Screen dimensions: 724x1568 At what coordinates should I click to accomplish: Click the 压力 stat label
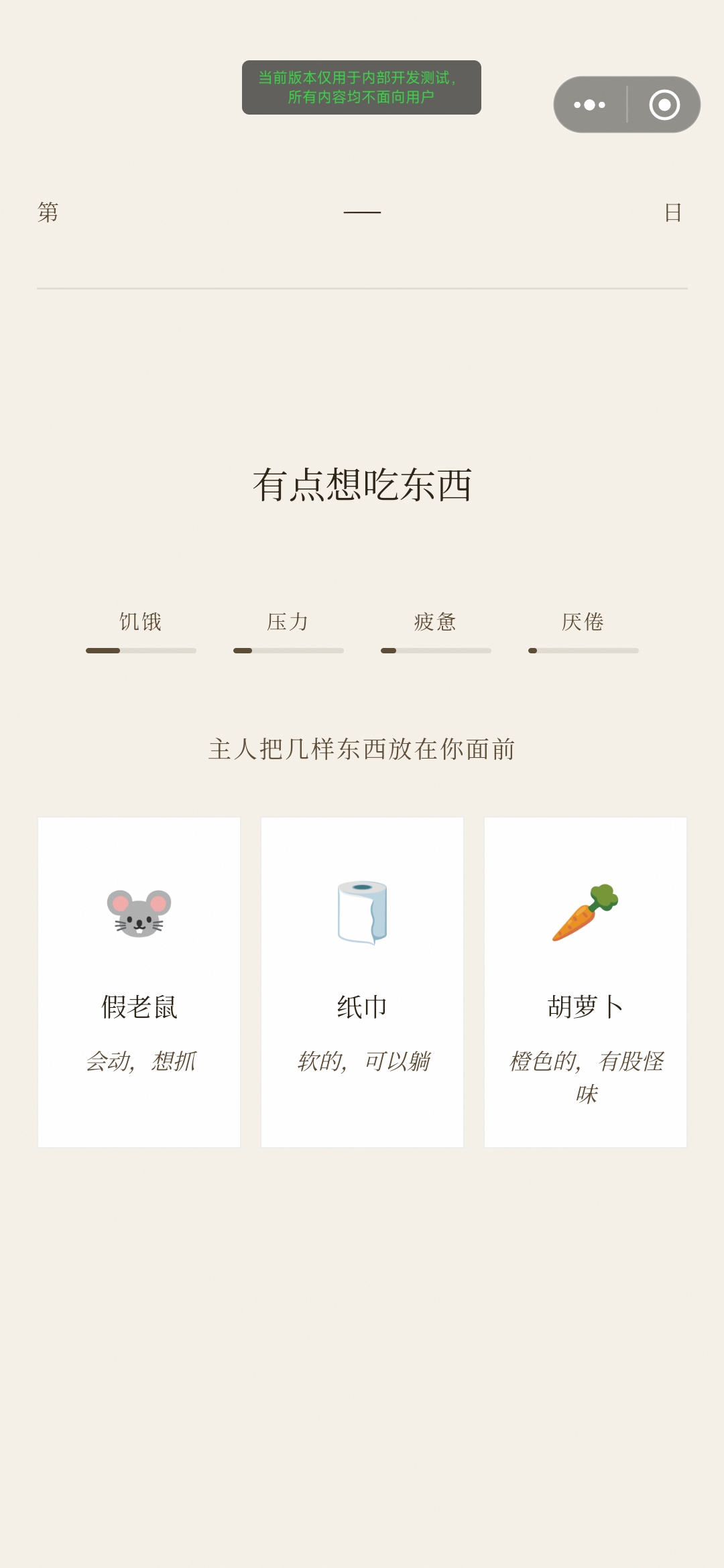pos(288,622)
